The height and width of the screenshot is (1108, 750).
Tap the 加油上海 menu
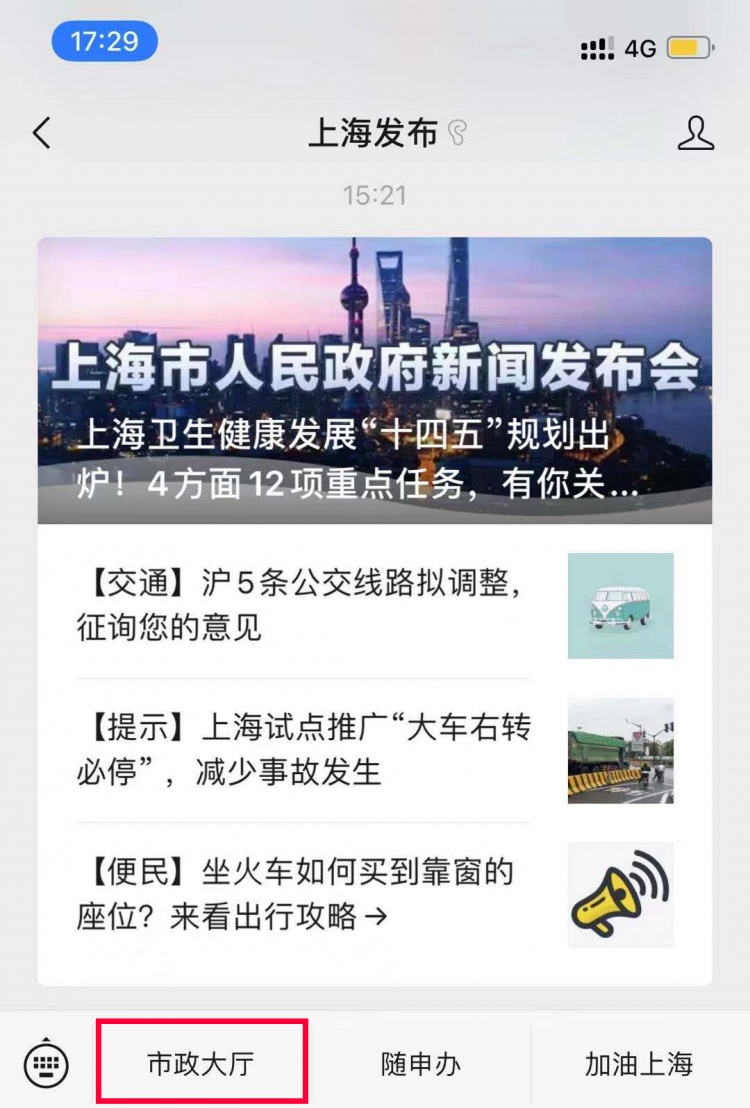pos(639,1064)
